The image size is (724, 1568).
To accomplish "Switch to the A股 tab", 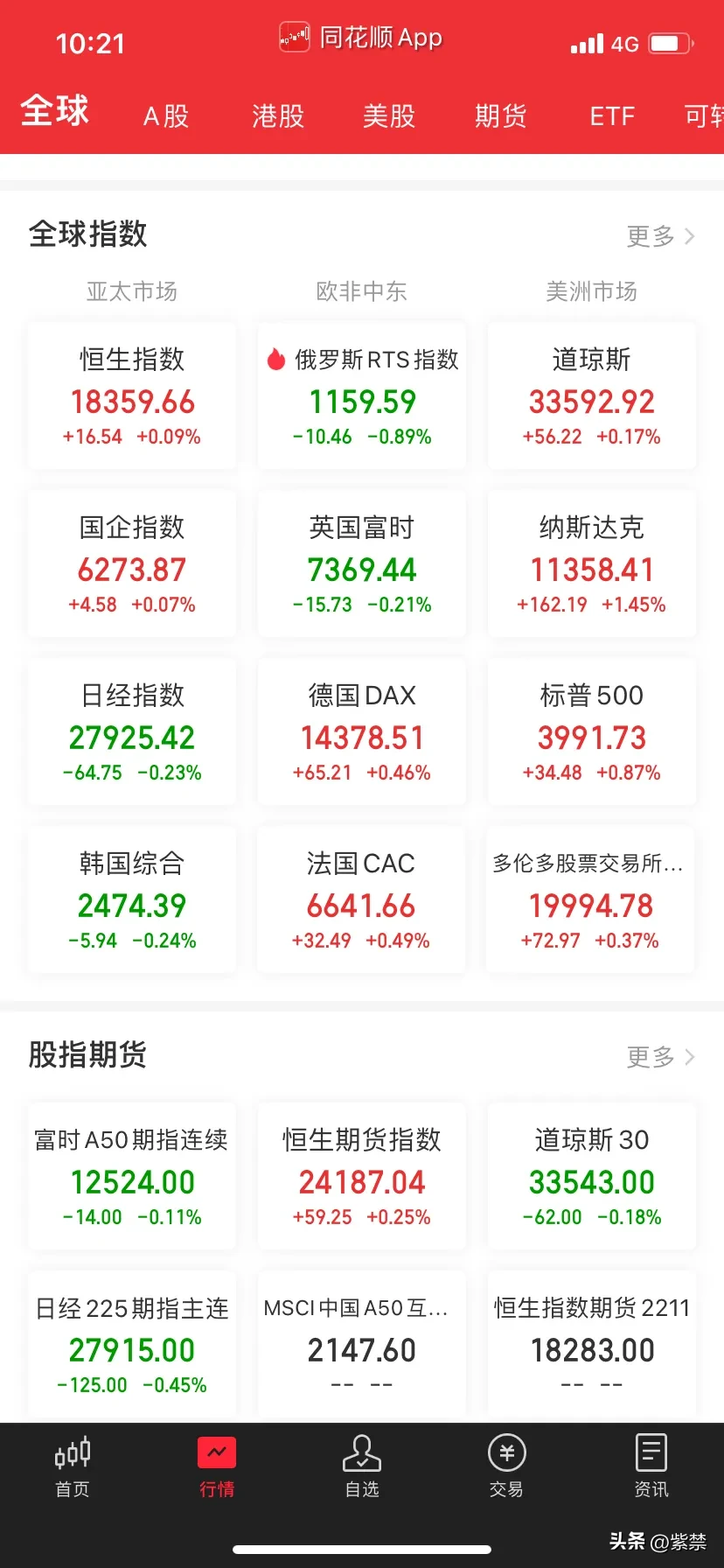I will (166, 115).
